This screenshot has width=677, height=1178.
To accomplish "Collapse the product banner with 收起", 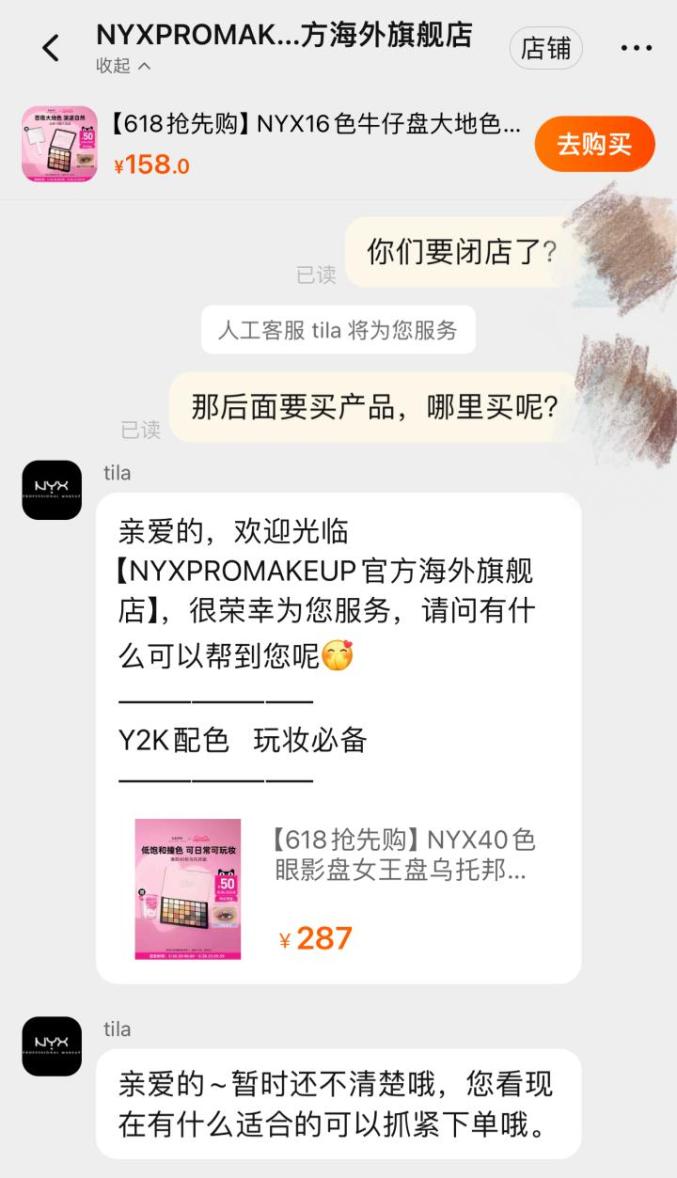I will (x=123, y=66).
